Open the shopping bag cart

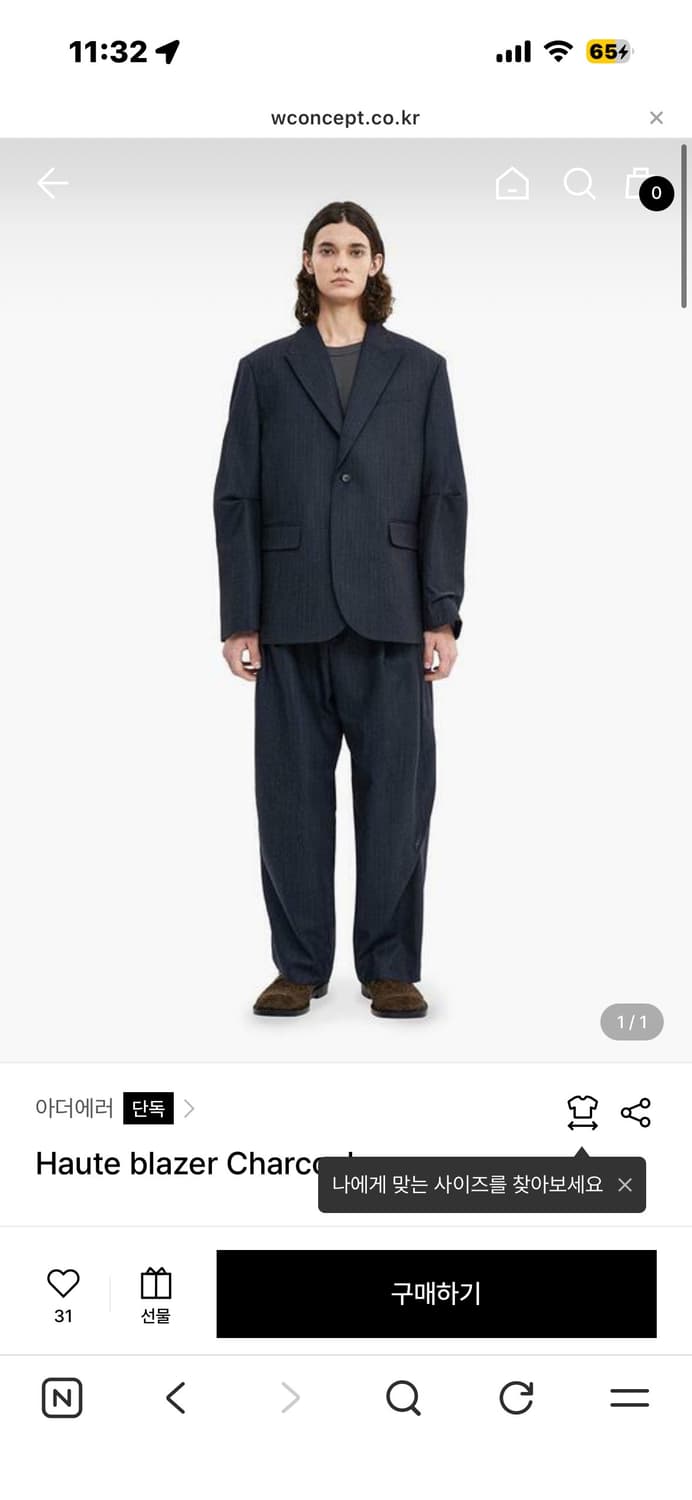click(x=638, y=184)
